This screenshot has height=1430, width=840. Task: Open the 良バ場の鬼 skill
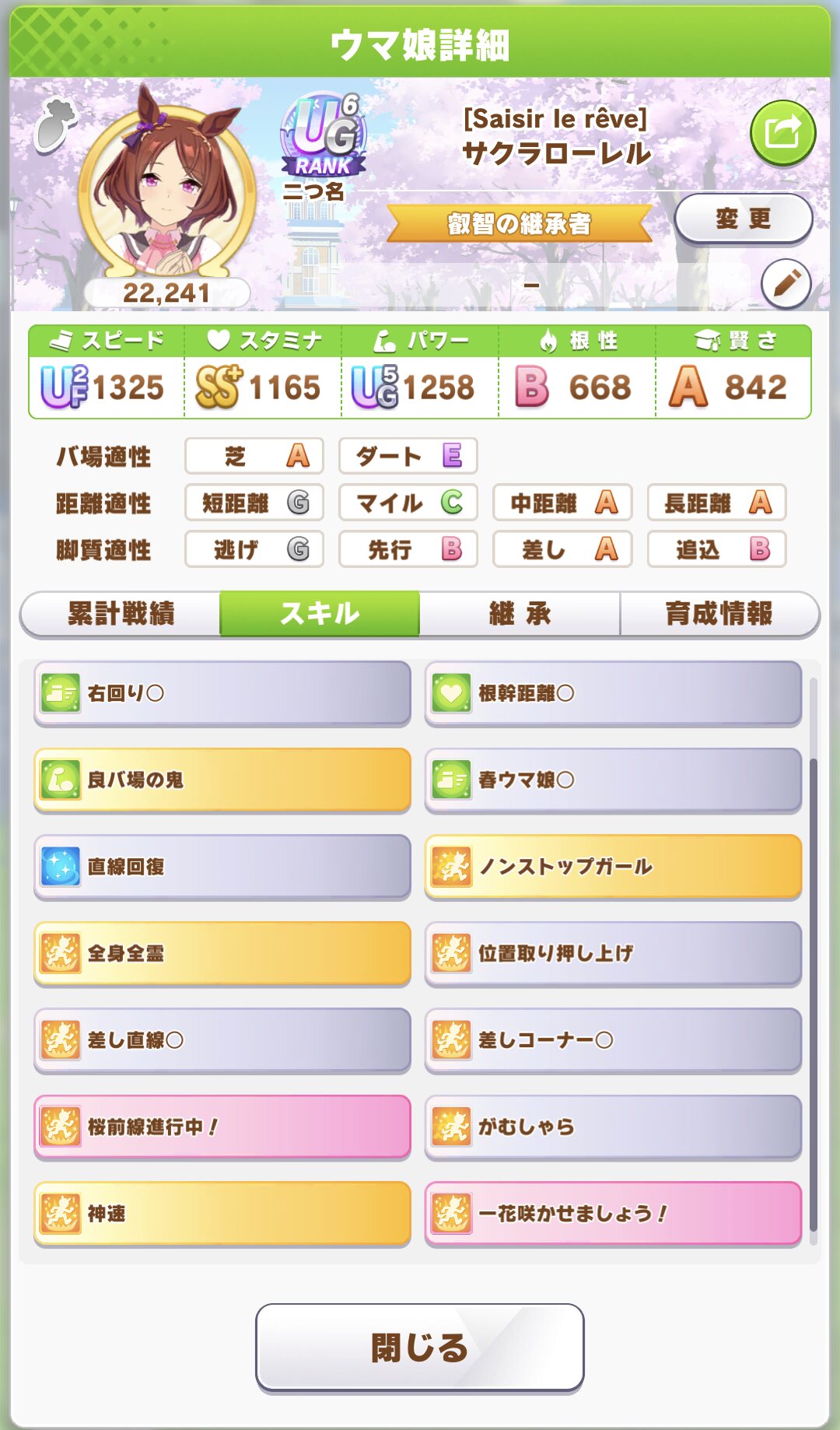[222, 780]
